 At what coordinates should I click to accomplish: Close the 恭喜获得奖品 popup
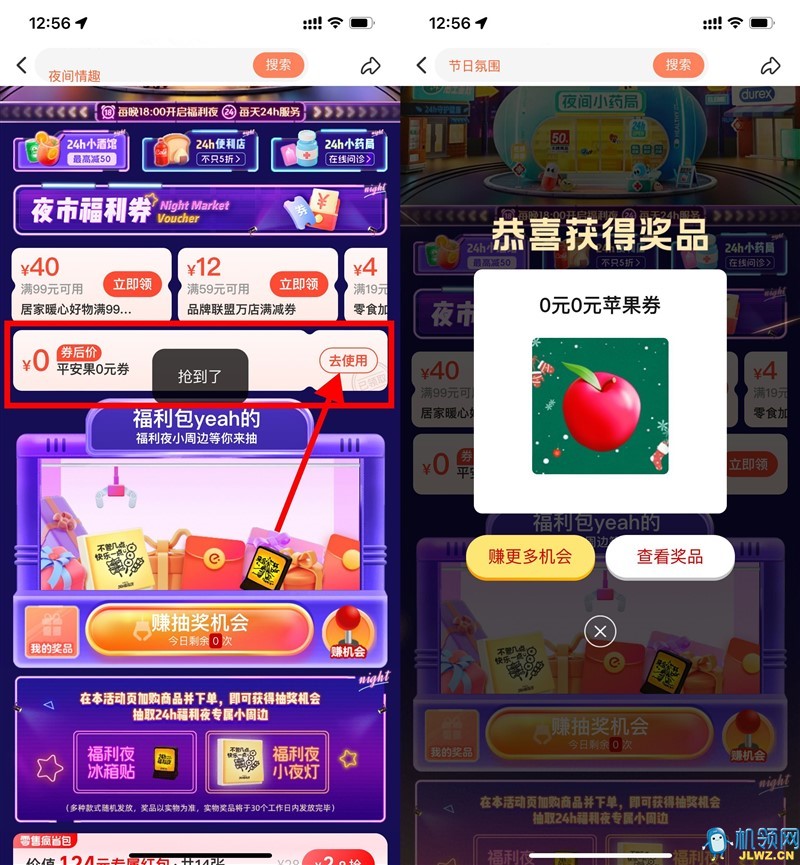[x=599, y=631]
